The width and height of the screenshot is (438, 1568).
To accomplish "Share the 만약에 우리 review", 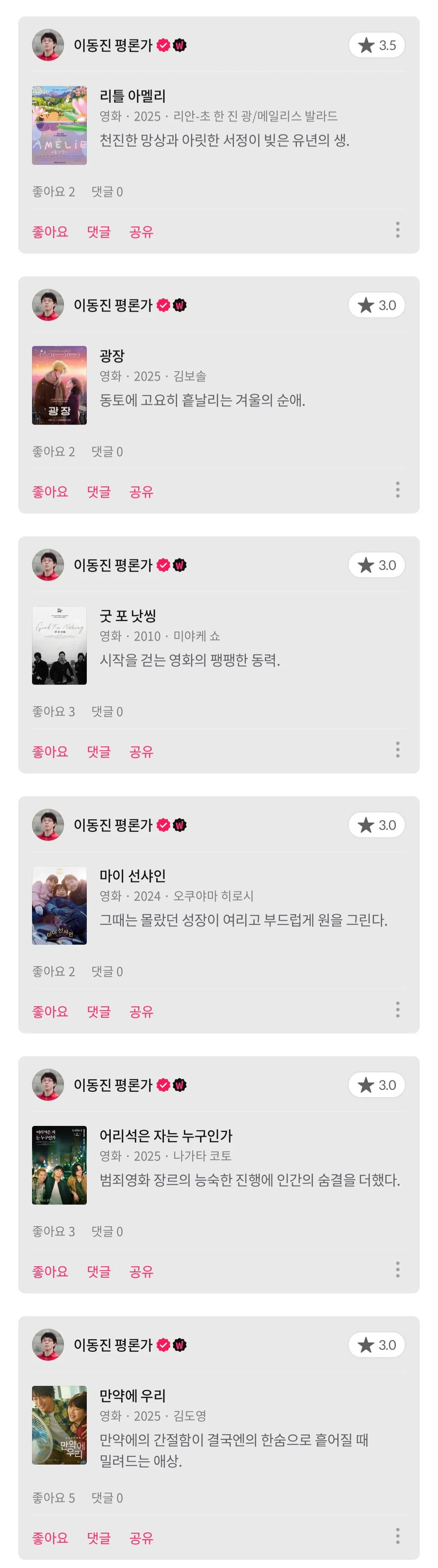I will point(141,1538).
